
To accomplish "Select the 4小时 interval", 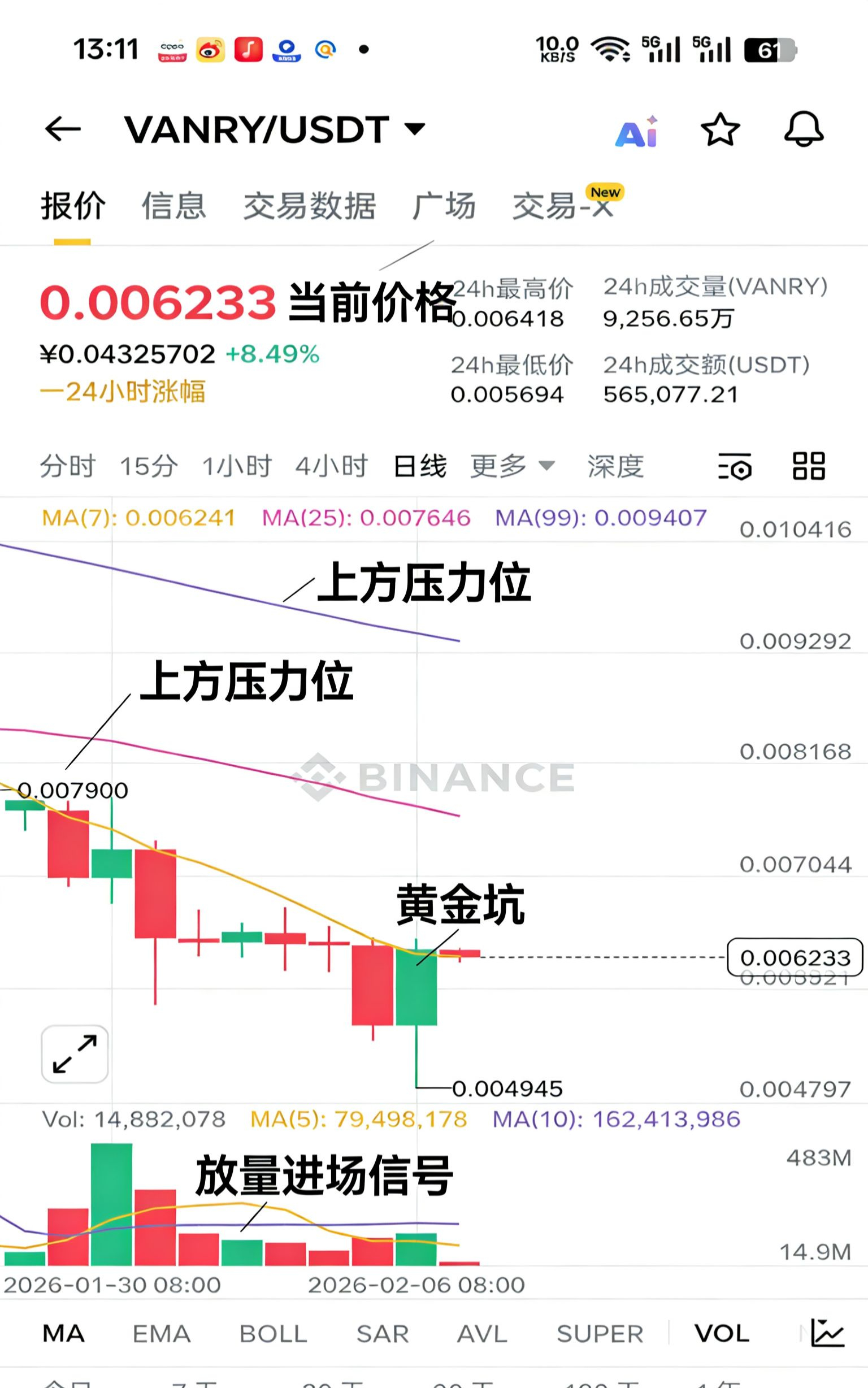I will coord(331,466).
